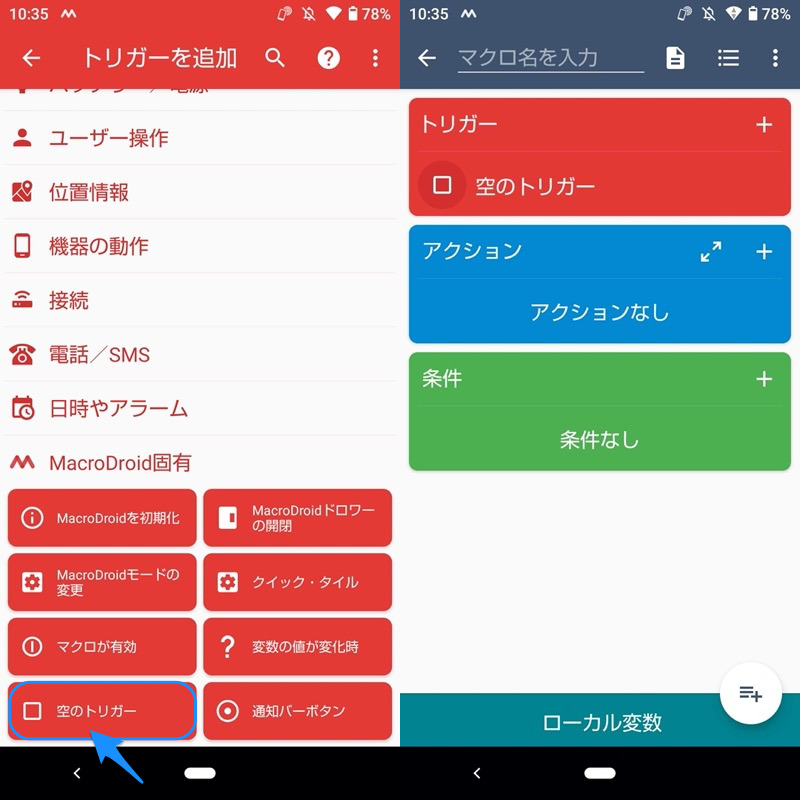Choose the MacroDroidドロワーの開閉 trigger
Screen dimensions: 800x800
click(x=297, y=518)
